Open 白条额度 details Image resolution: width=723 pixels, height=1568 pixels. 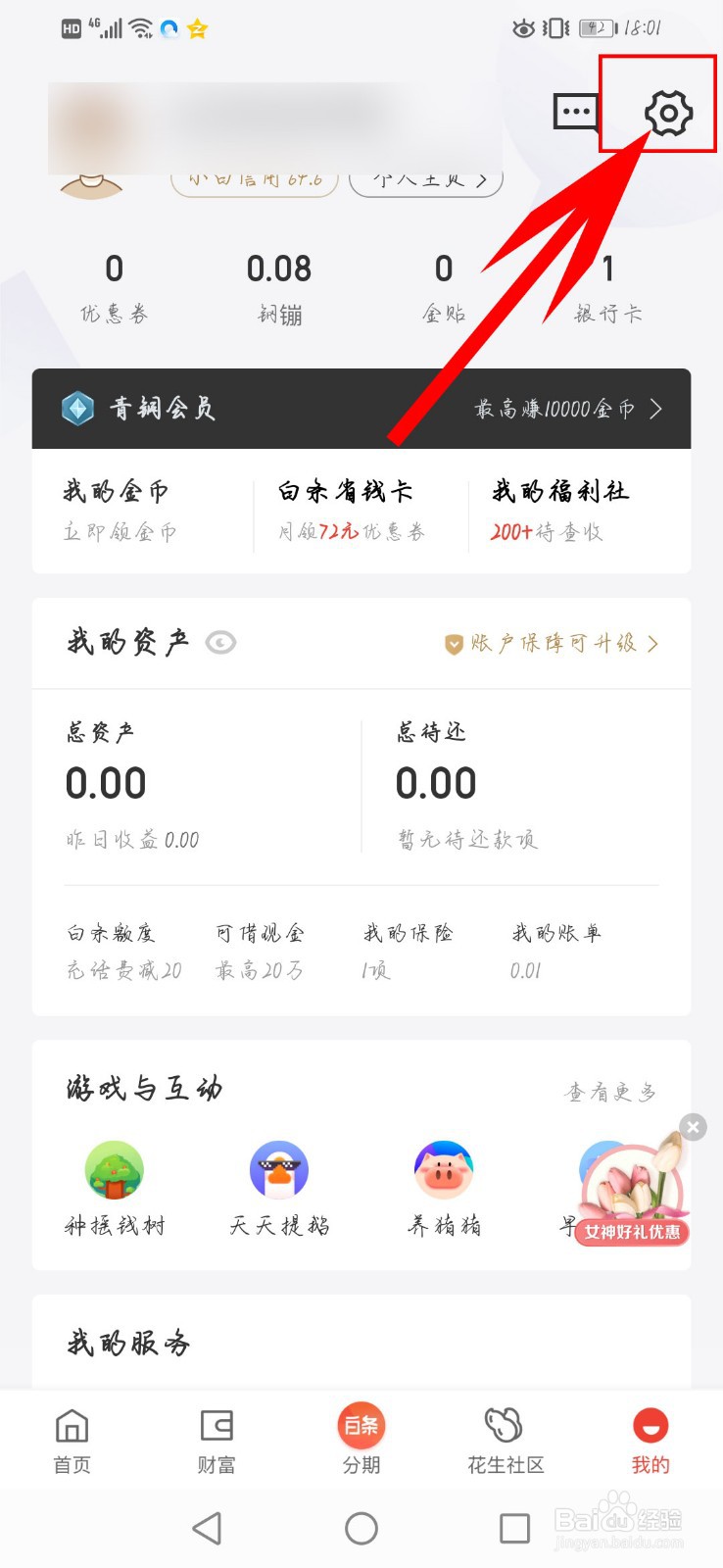click(123, 951)
